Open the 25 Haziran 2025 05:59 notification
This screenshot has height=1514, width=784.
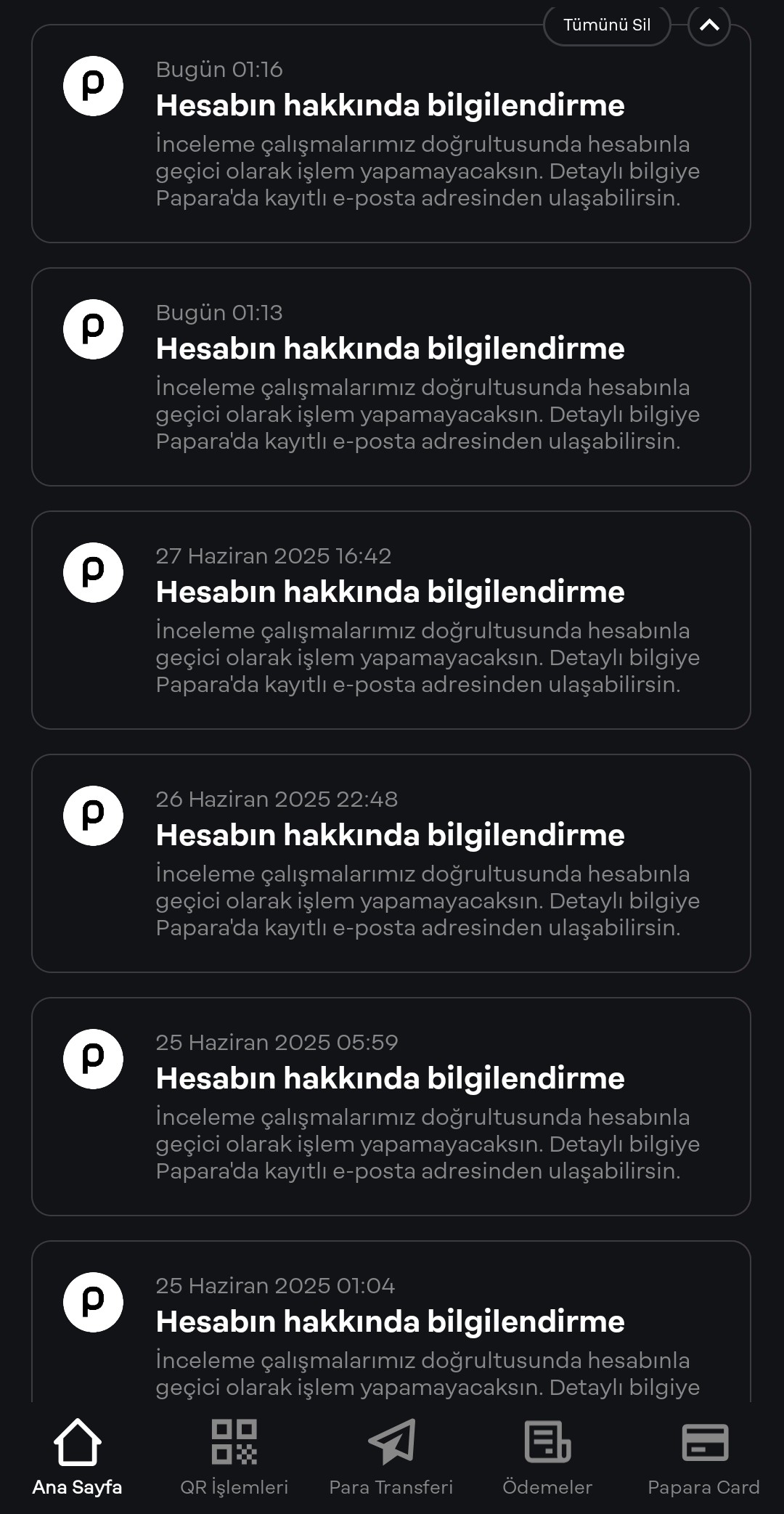(x=391, y=1107)
